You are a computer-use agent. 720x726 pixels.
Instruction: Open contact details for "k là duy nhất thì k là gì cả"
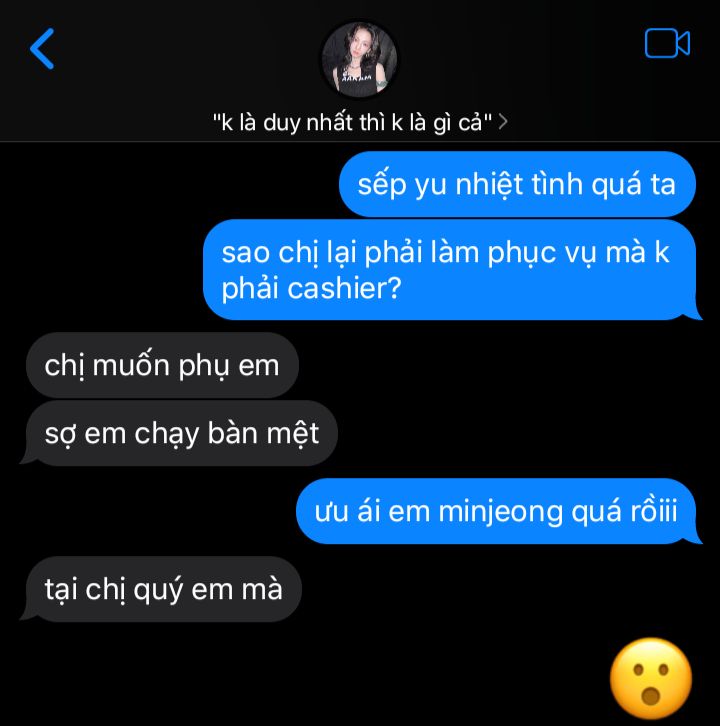(360, 123)
